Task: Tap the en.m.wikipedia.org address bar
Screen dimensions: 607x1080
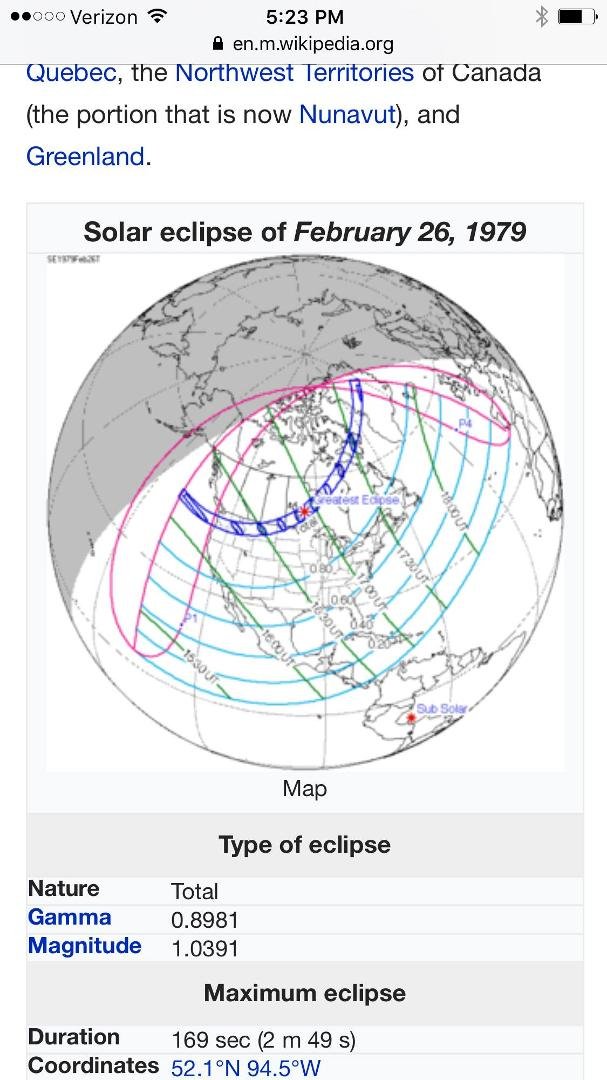Action: (304, 44)
